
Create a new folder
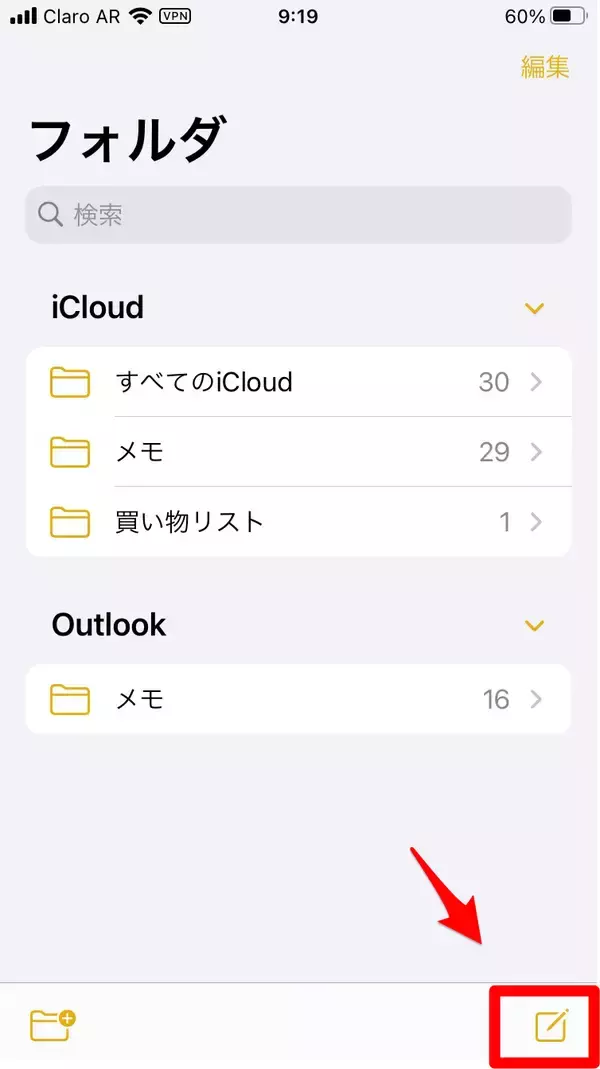(53, 1025)
